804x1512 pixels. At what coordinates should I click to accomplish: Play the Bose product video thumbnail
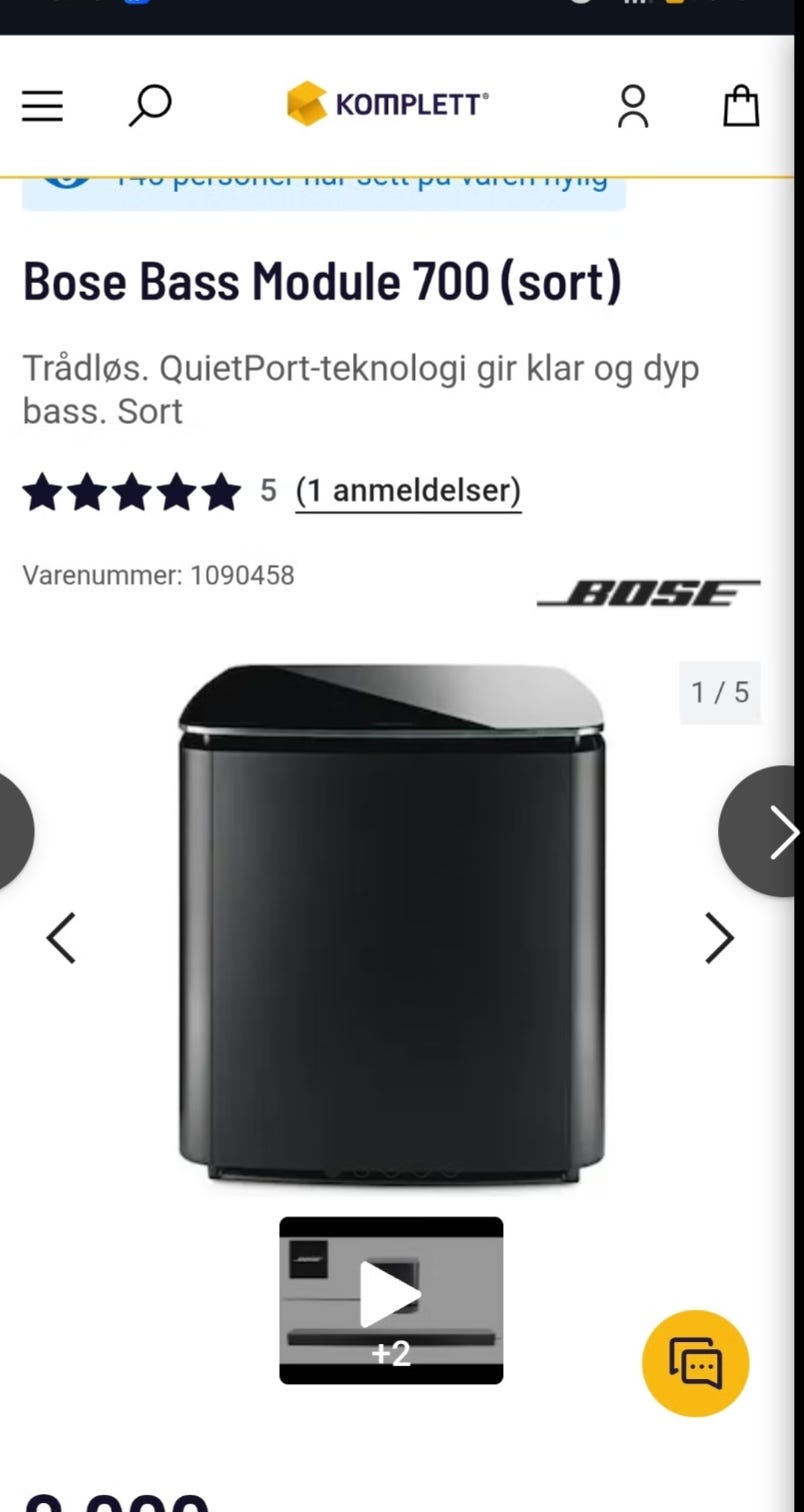[x=391, y=1300]
